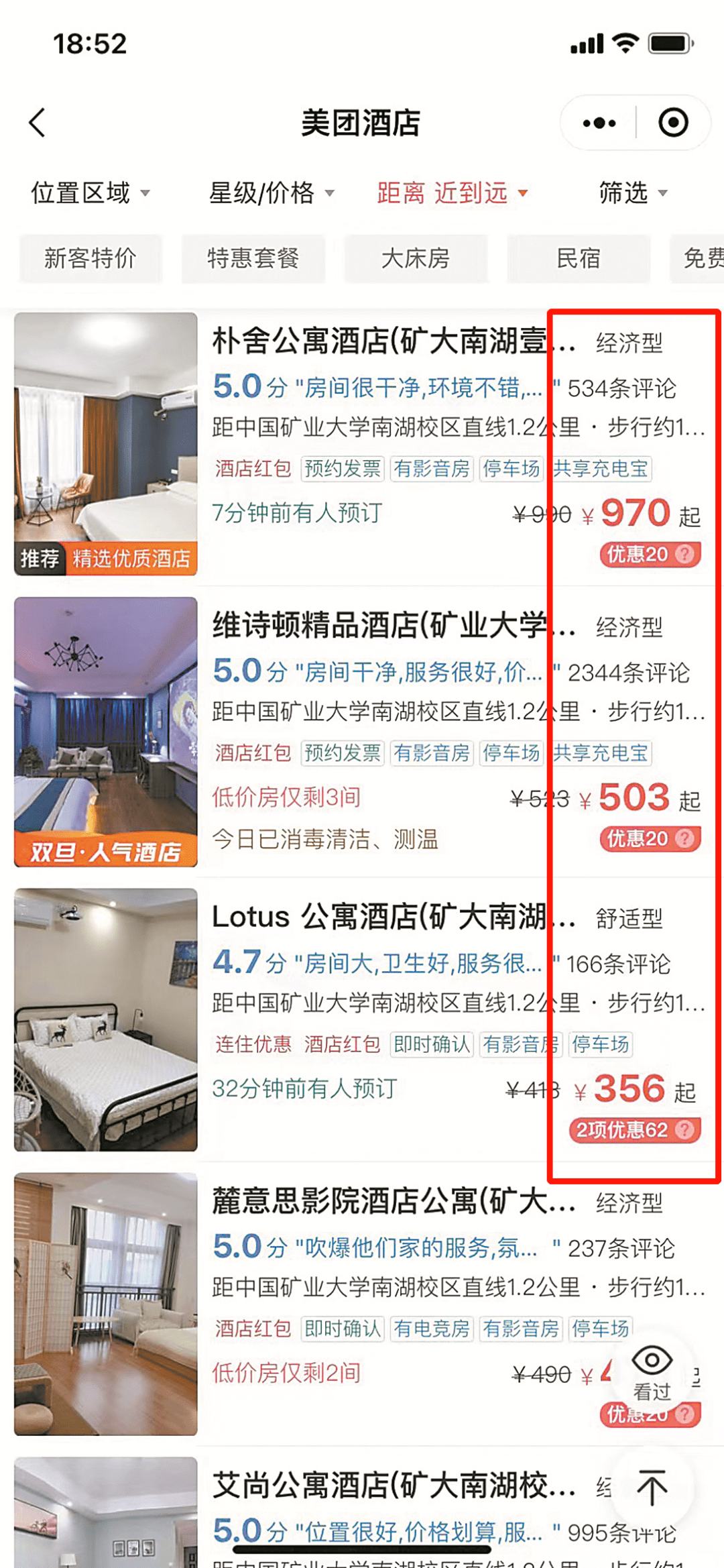Change the 距离 近到远 sort order
724x1568 pixels.
[x=452, y=193]
